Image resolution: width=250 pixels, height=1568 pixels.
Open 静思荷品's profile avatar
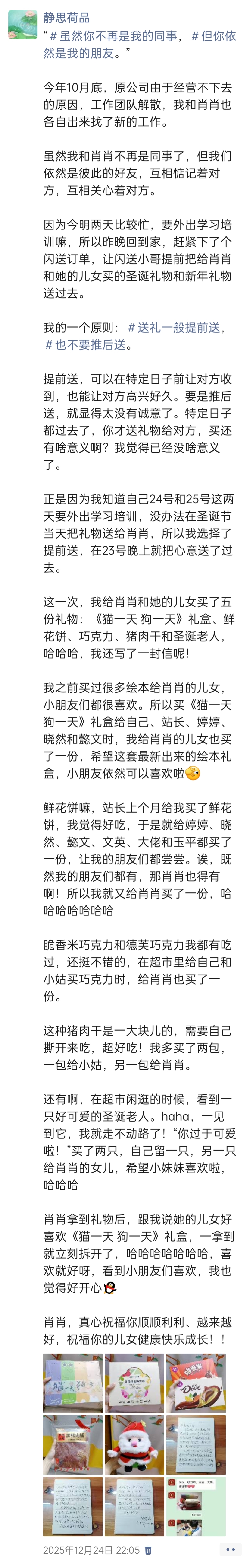coord(22,24)
